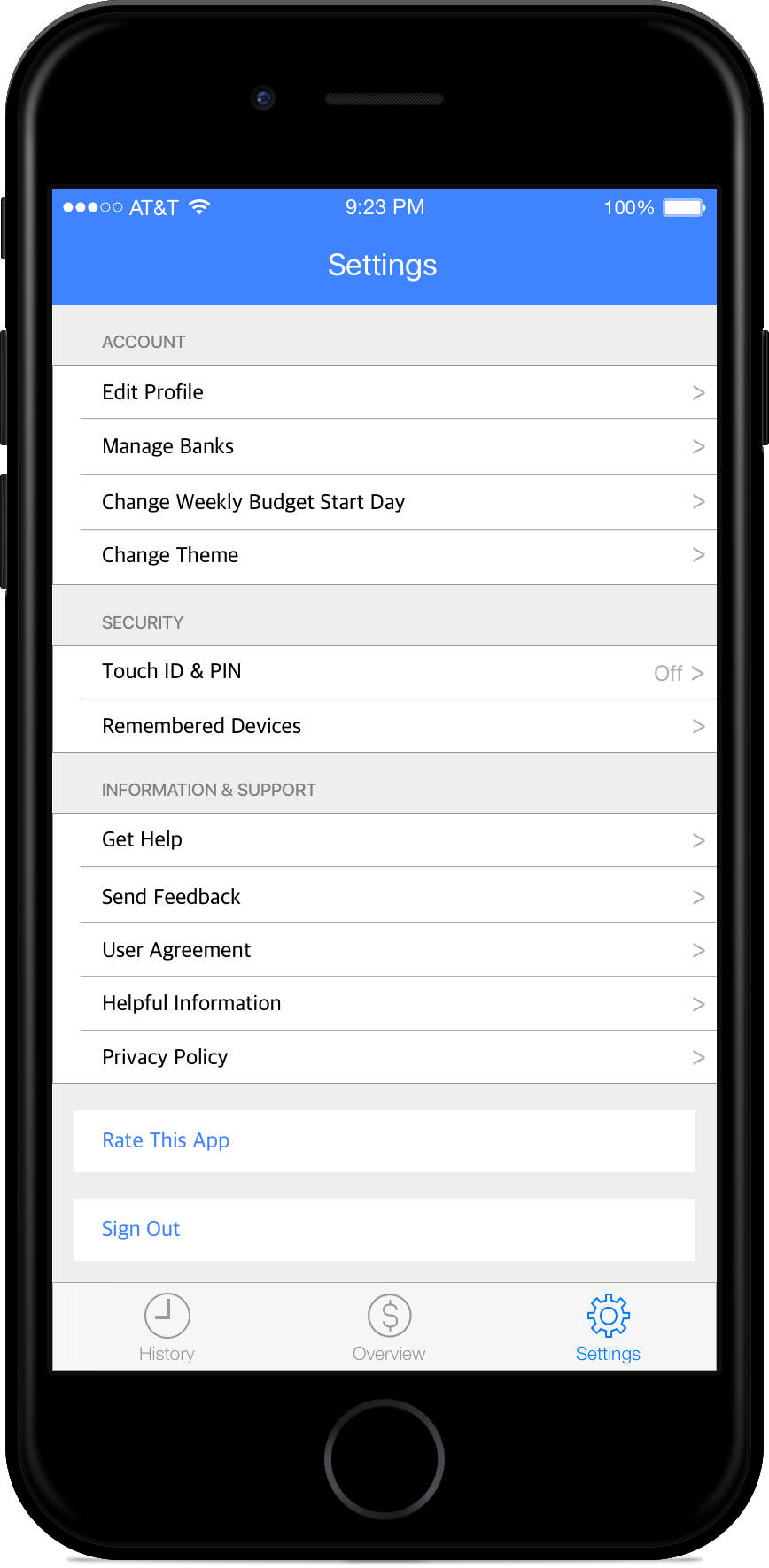Open Send Feedback
The height and width of the screenshot is (1568, 769).
384,895
